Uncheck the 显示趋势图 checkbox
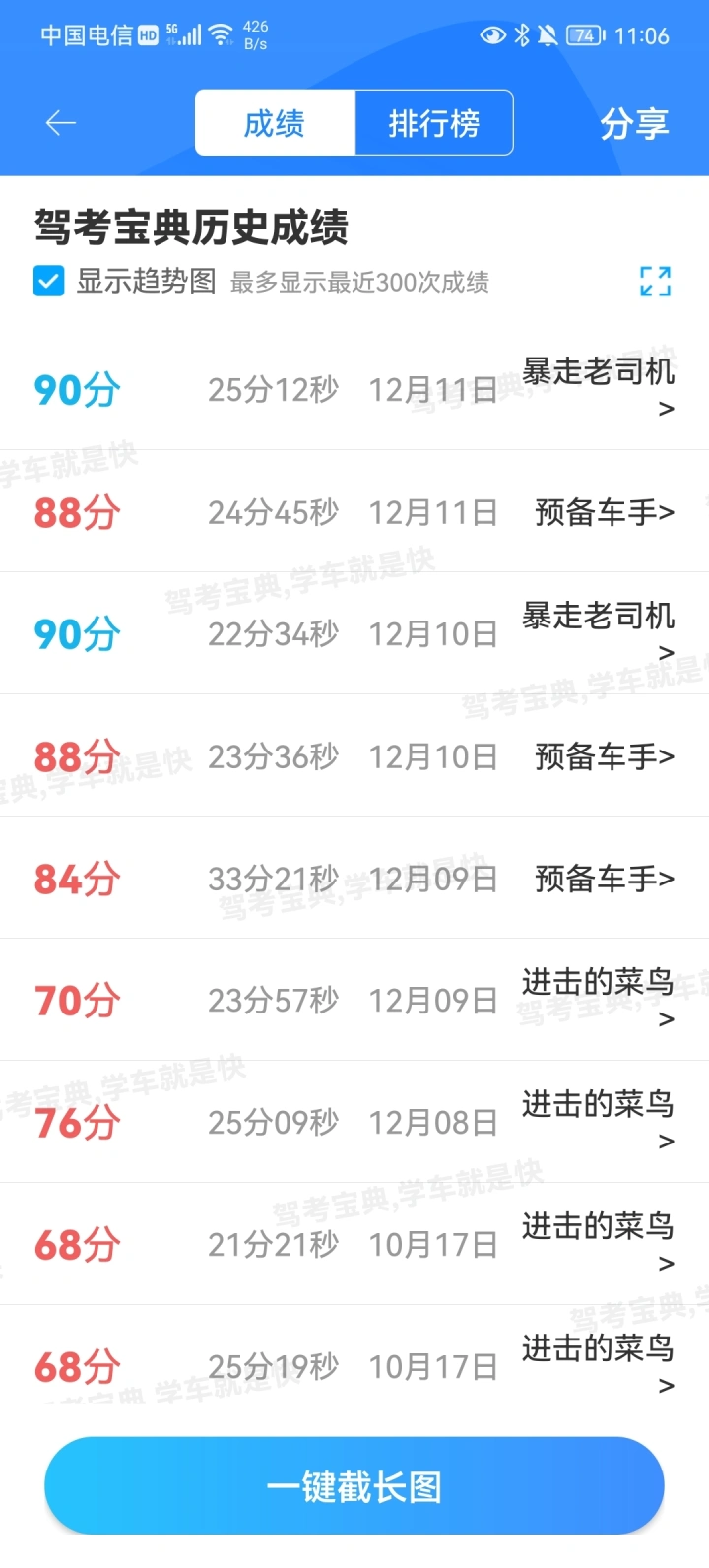 point(49,282)
